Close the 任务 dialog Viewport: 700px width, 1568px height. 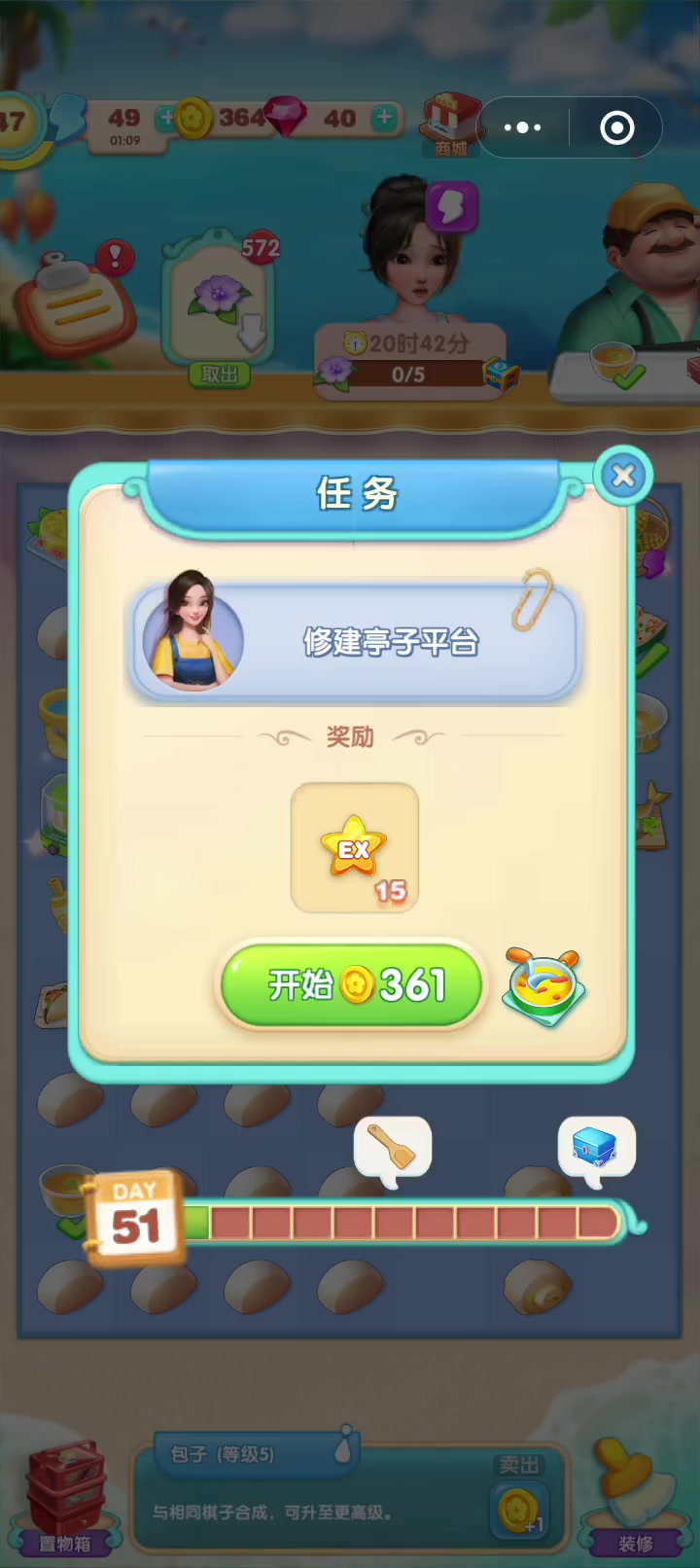point(623,476)
